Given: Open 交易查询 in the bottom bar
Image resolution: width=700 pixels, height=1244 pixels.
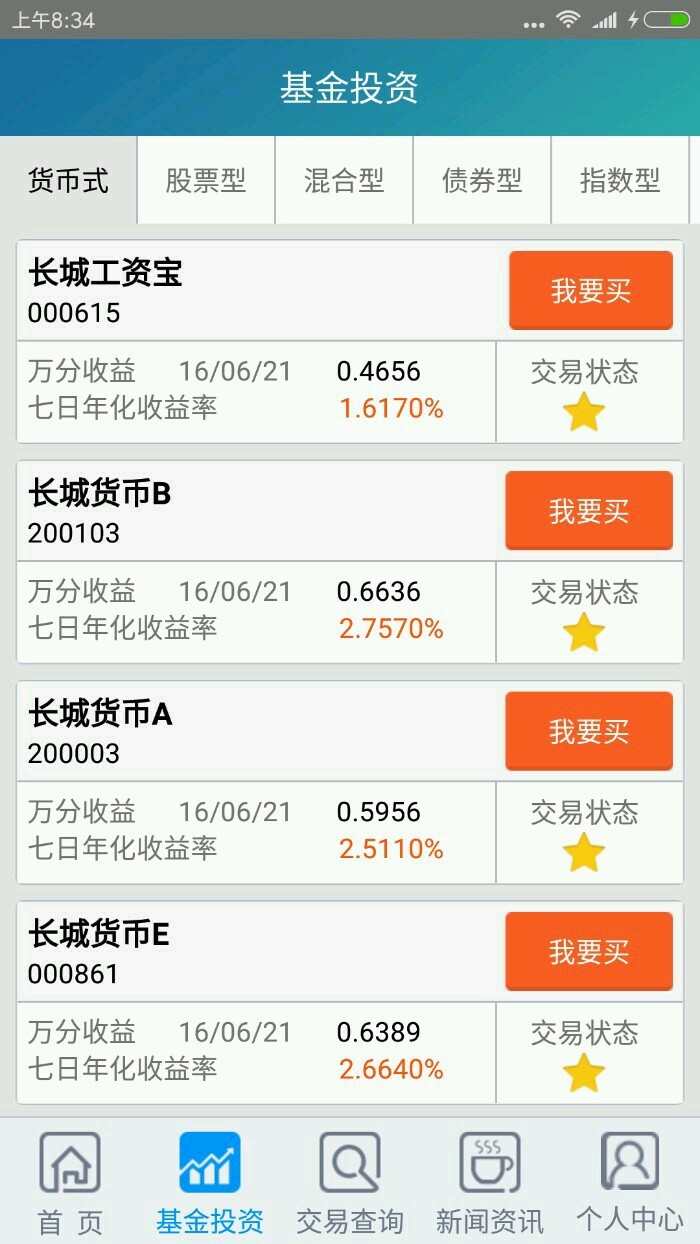Looking at the screenshot, I should point(350,1182).
